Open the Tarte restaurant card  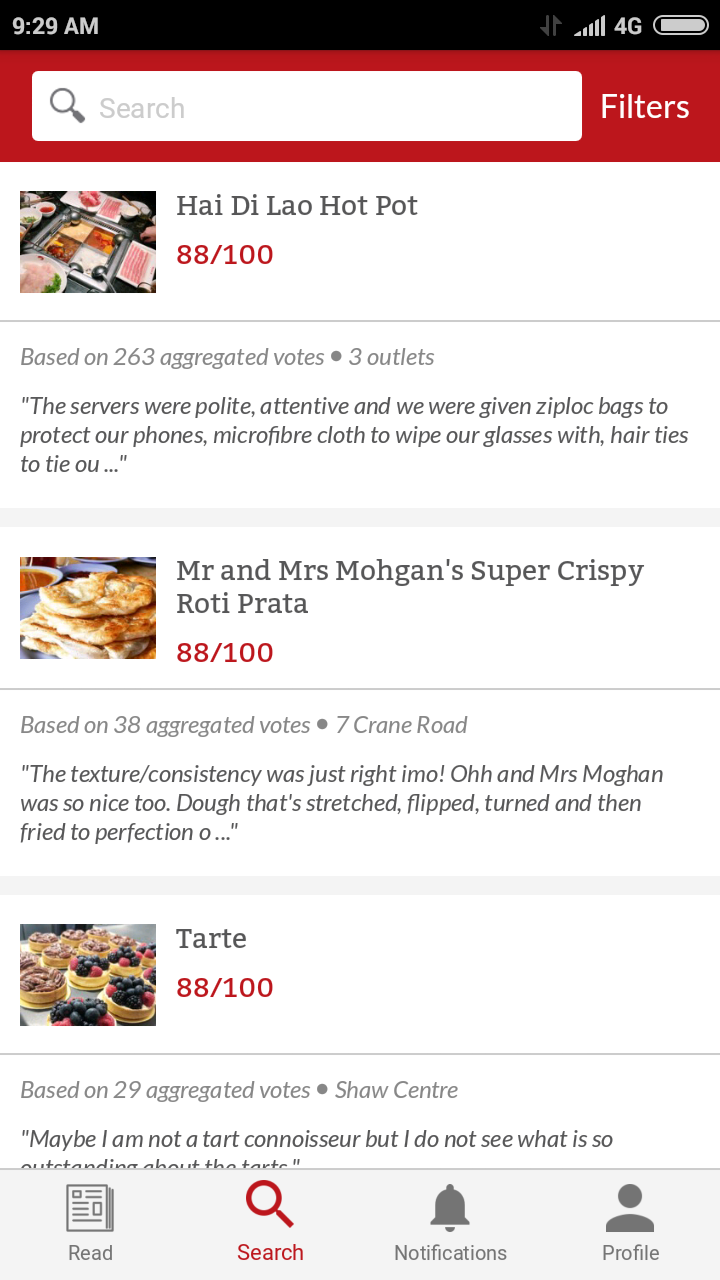(x=211, y=939)
